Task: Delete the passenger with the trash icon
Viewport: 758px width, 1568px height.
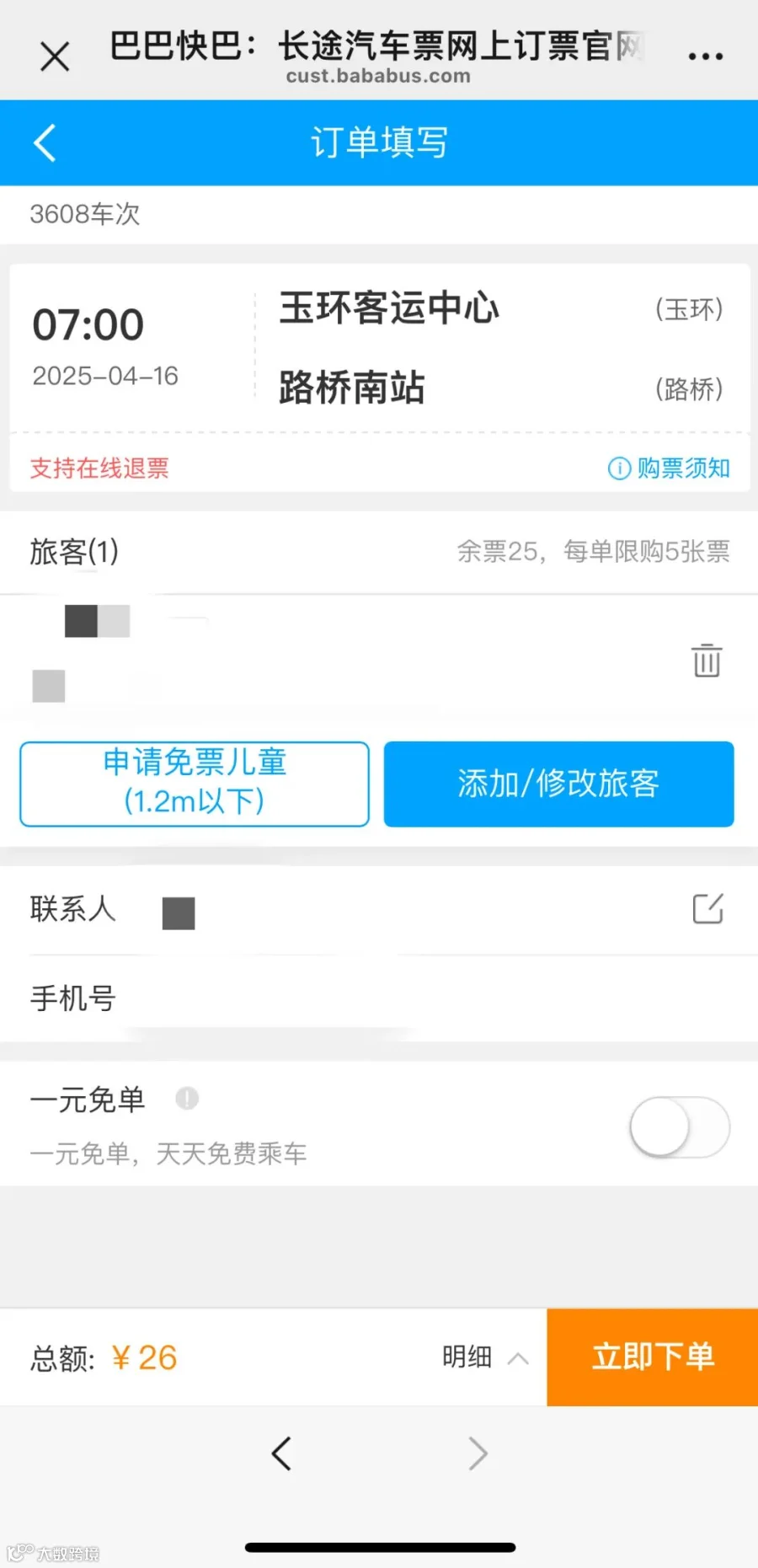Action: [707, 661]
